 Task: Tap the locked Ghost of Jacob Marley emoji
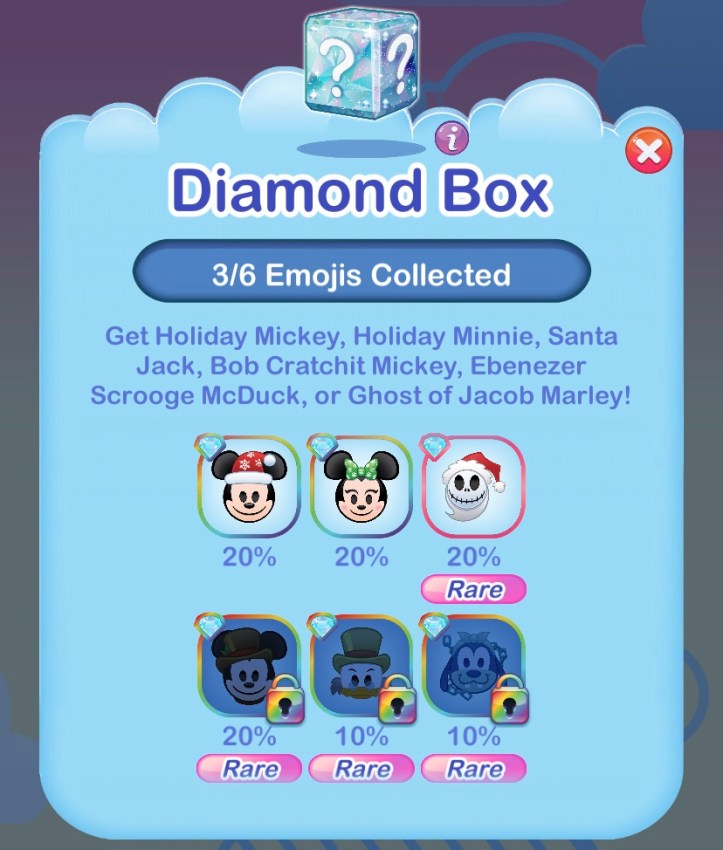[x=473, y=668]
